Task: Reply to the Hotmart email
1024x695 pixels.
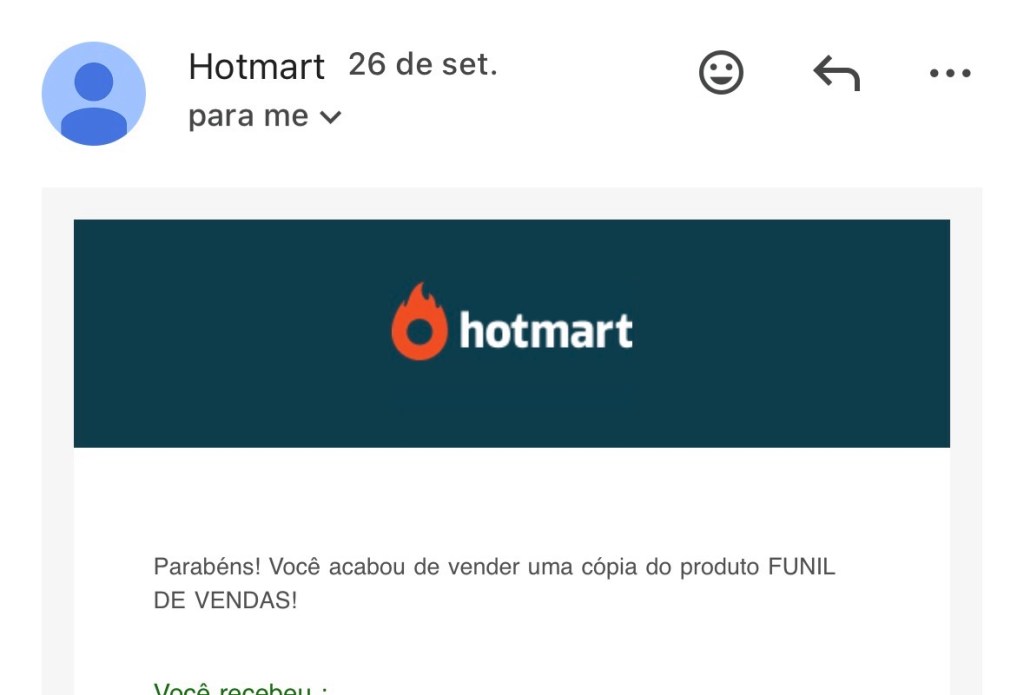Action: coord(837,73)
